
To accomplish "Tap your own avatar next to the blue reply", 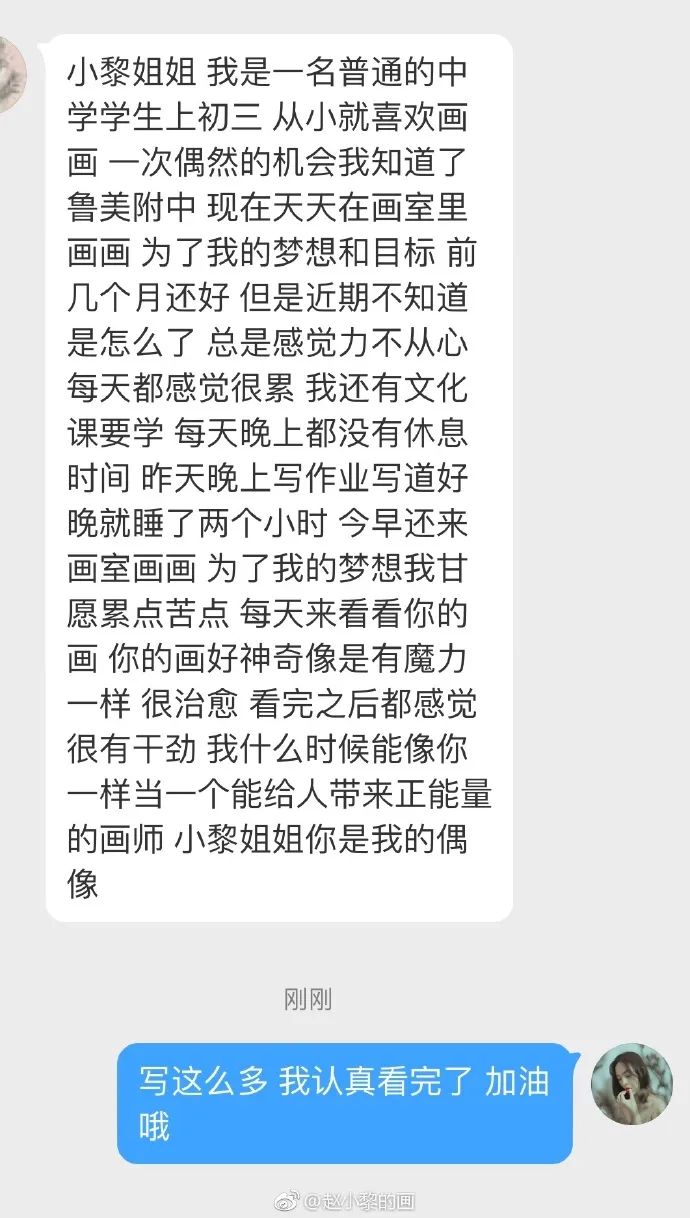I will (631, 1084).
